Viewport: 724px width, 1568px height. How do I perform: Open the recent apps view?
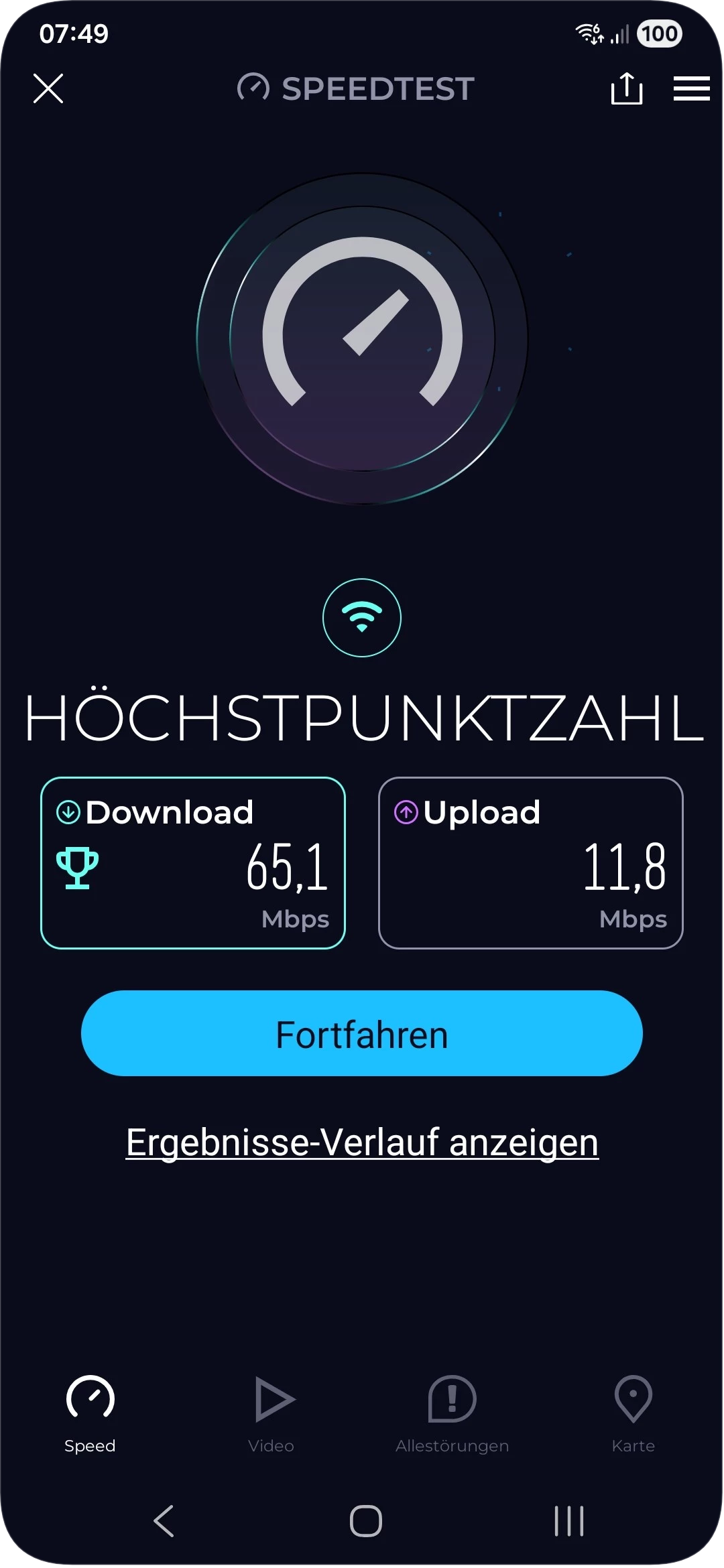pos(569,1521)
